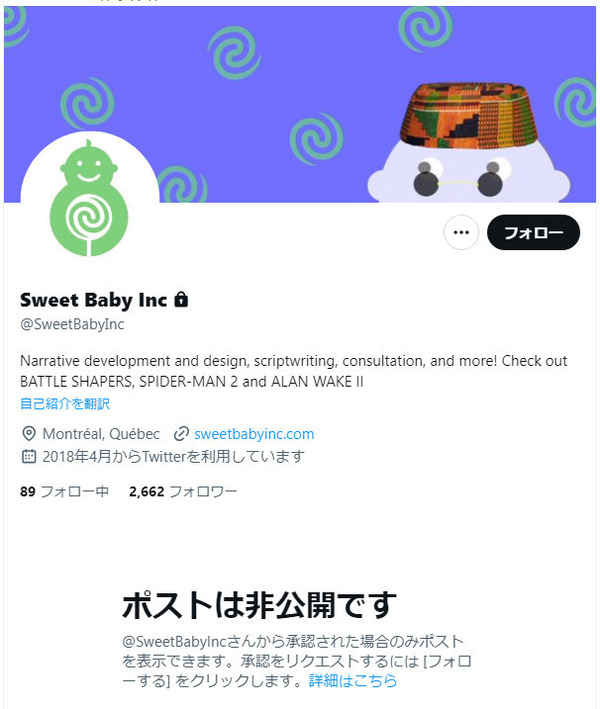Open the Sweet Baby Inc profile picture
Image resolution: width=600 pixels, height=709 pixels.
(x=89, y=200)
